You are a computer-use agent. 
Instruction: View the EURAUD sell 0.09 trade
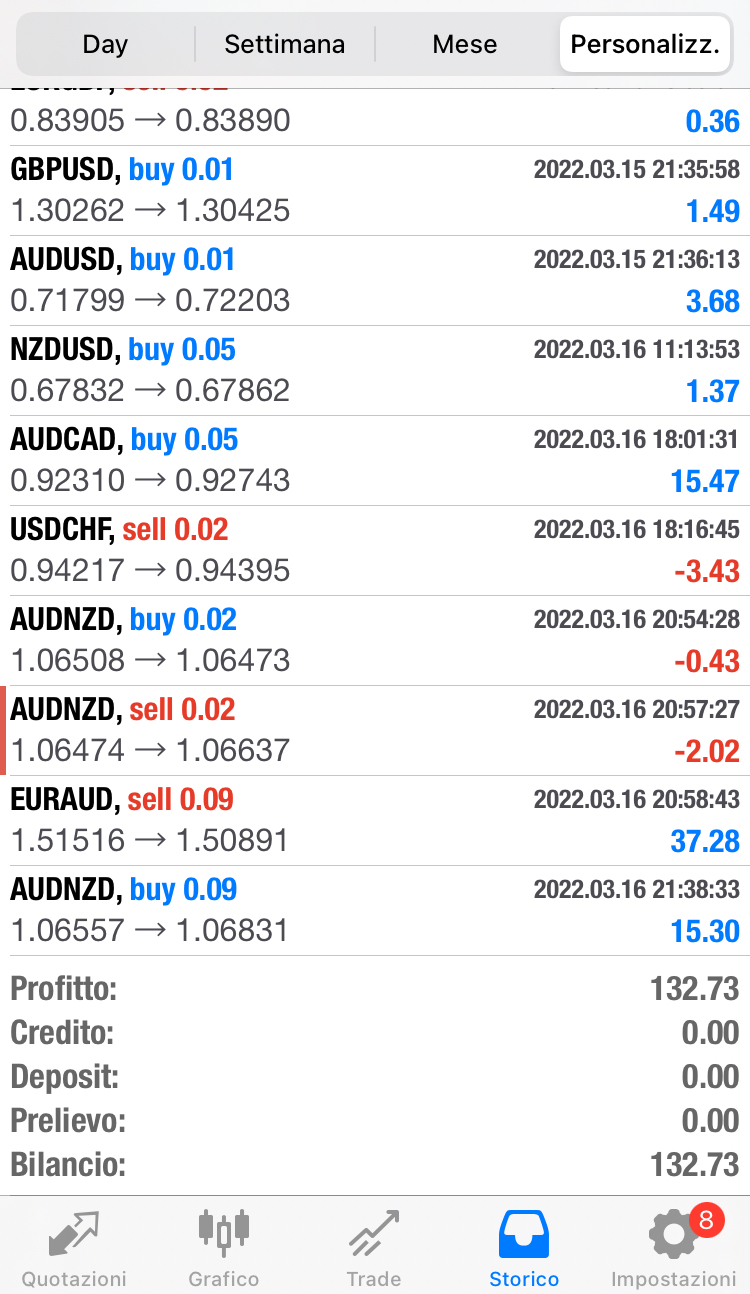[375, 820]
